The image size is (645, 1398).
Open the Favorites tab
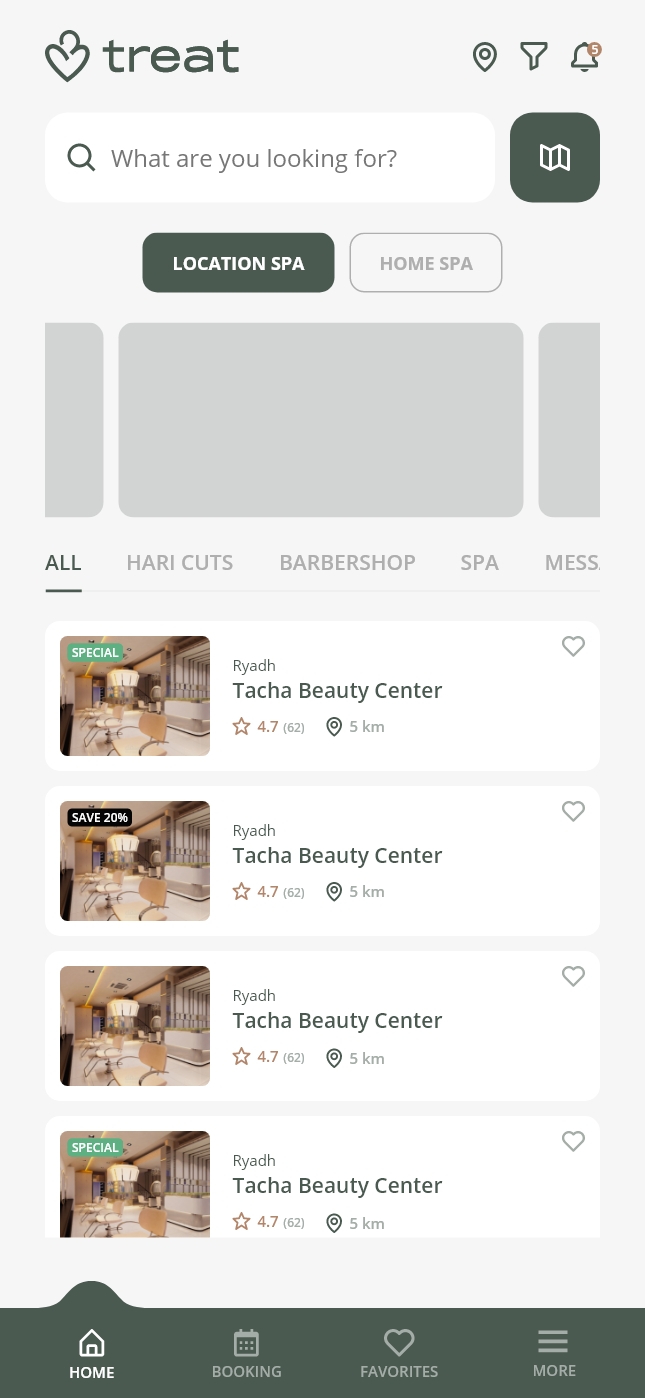coord(399,1354)
